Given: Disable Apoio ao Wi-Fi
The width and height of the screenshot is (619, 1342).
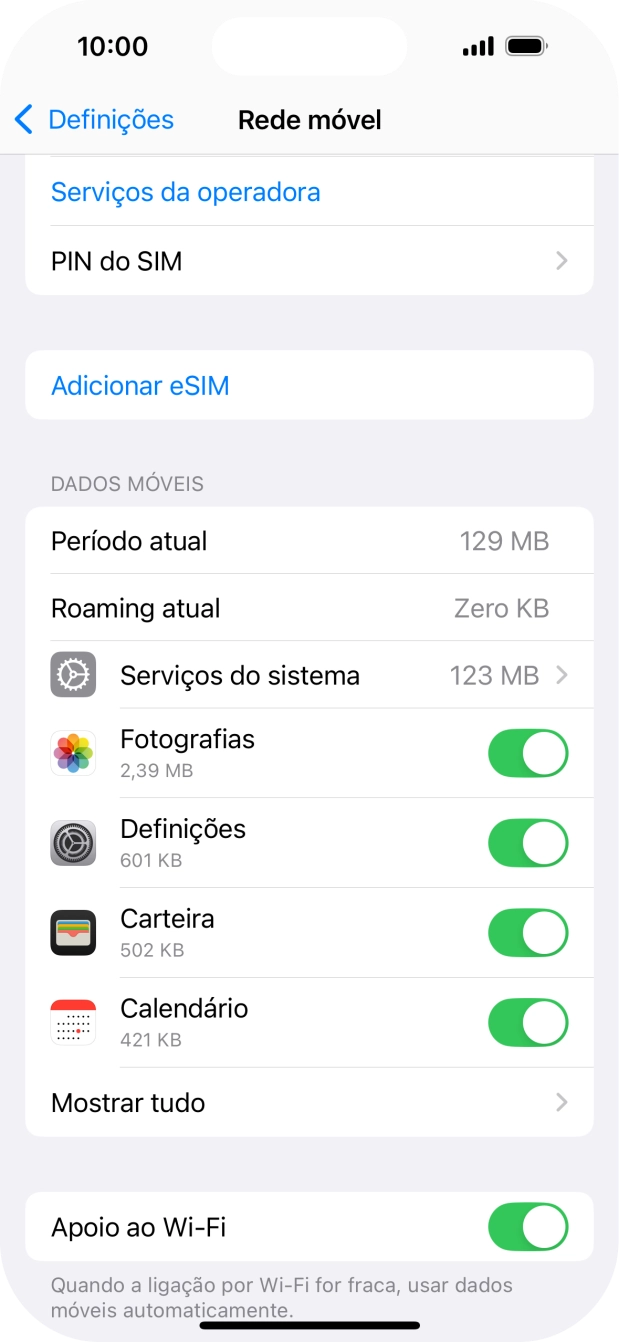Looking at the screenshot, I should pyautogui.click(x=527, y=1227).
